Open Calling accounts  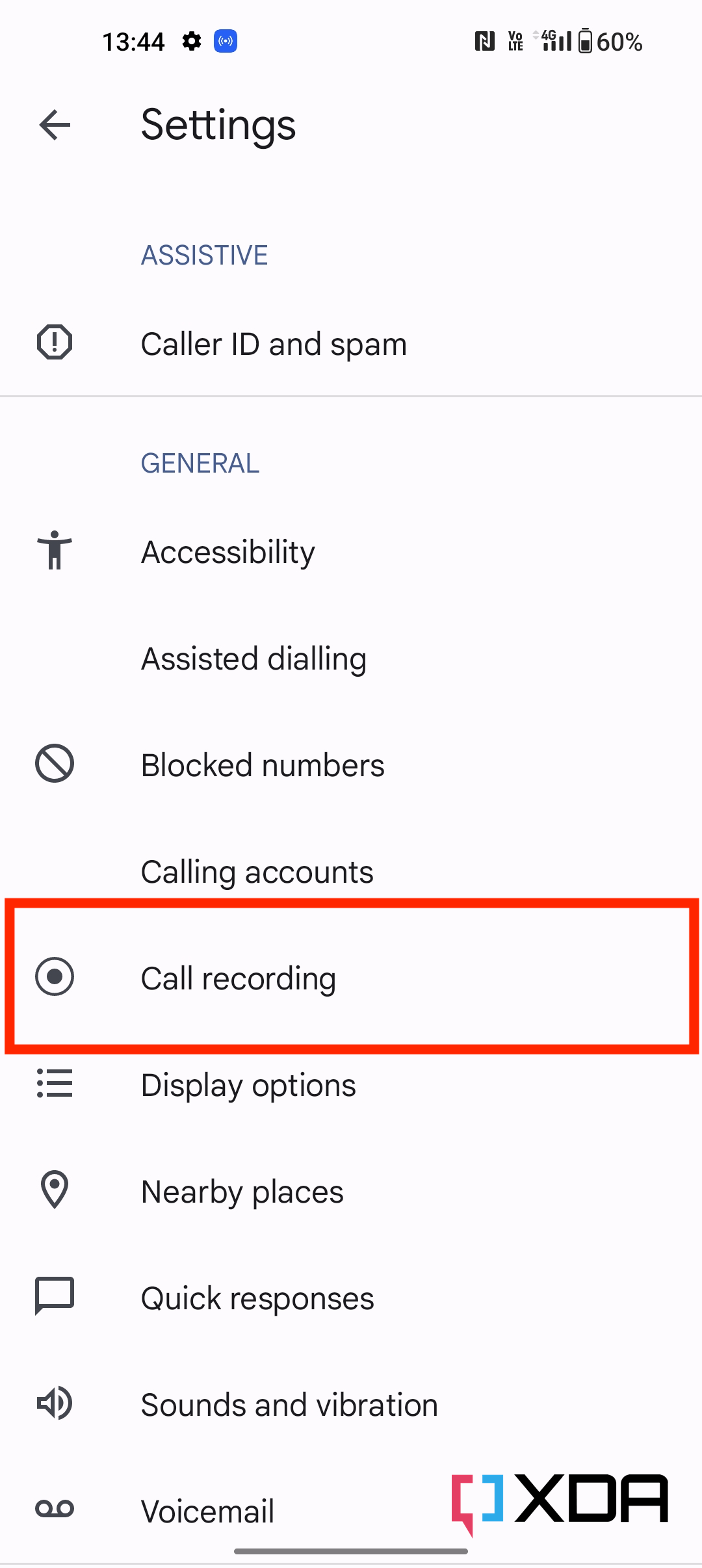(x=257, y=872)
